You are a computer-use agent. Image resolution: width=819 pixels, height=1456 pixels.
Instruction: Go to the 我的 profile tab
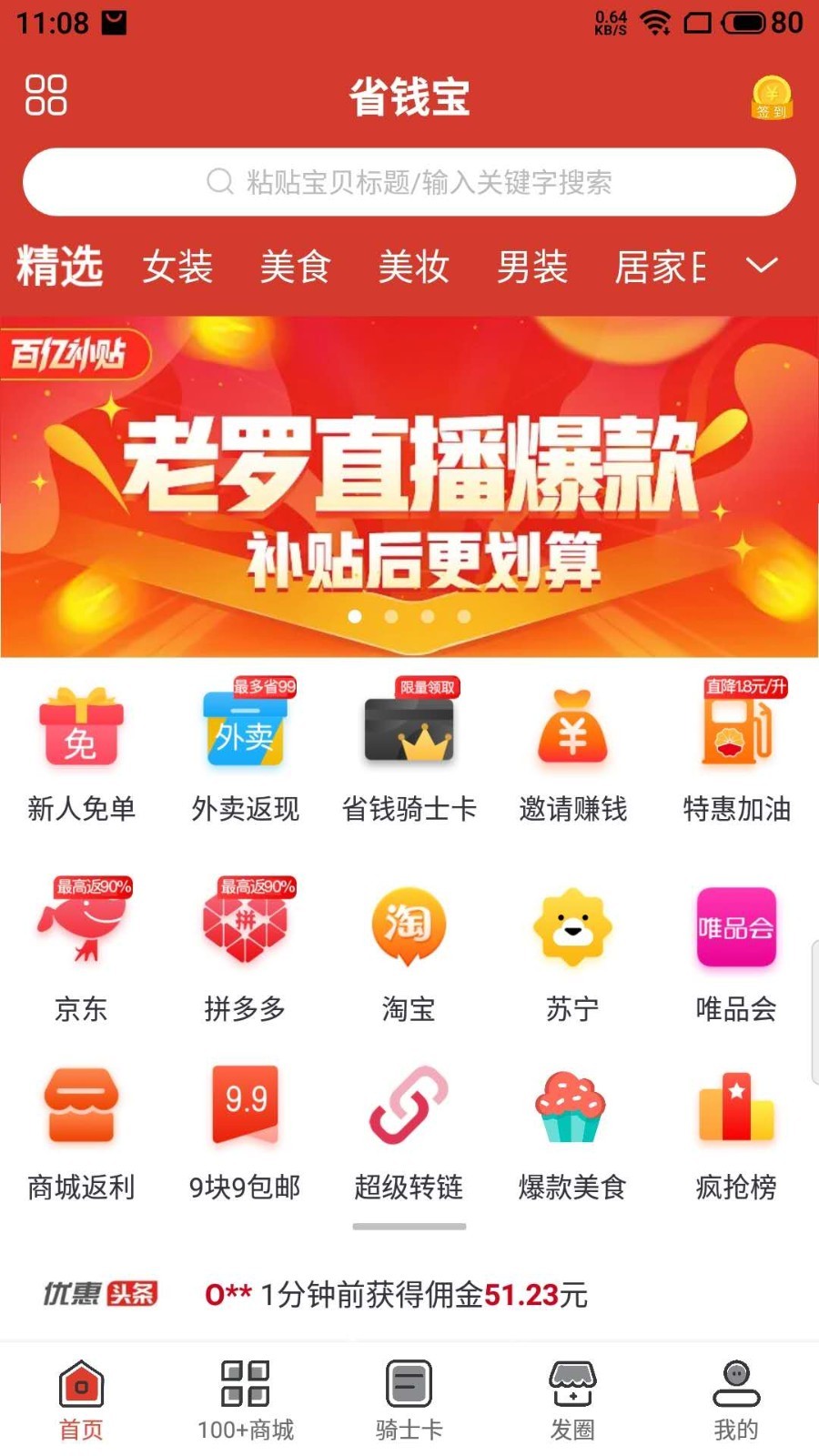(x=736, y=1400)
